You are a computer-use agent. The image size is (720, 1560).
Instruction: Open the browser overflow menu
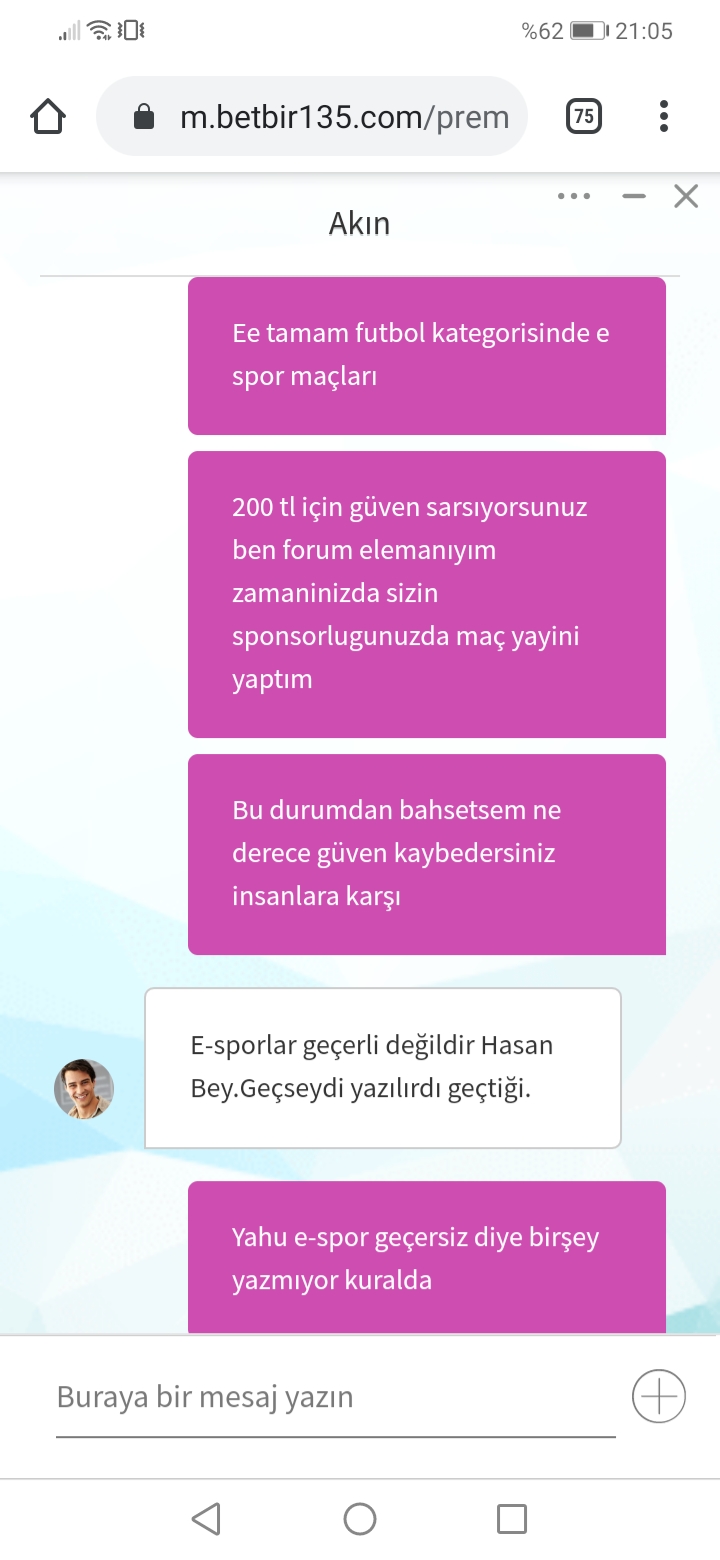tap(663, 117)
